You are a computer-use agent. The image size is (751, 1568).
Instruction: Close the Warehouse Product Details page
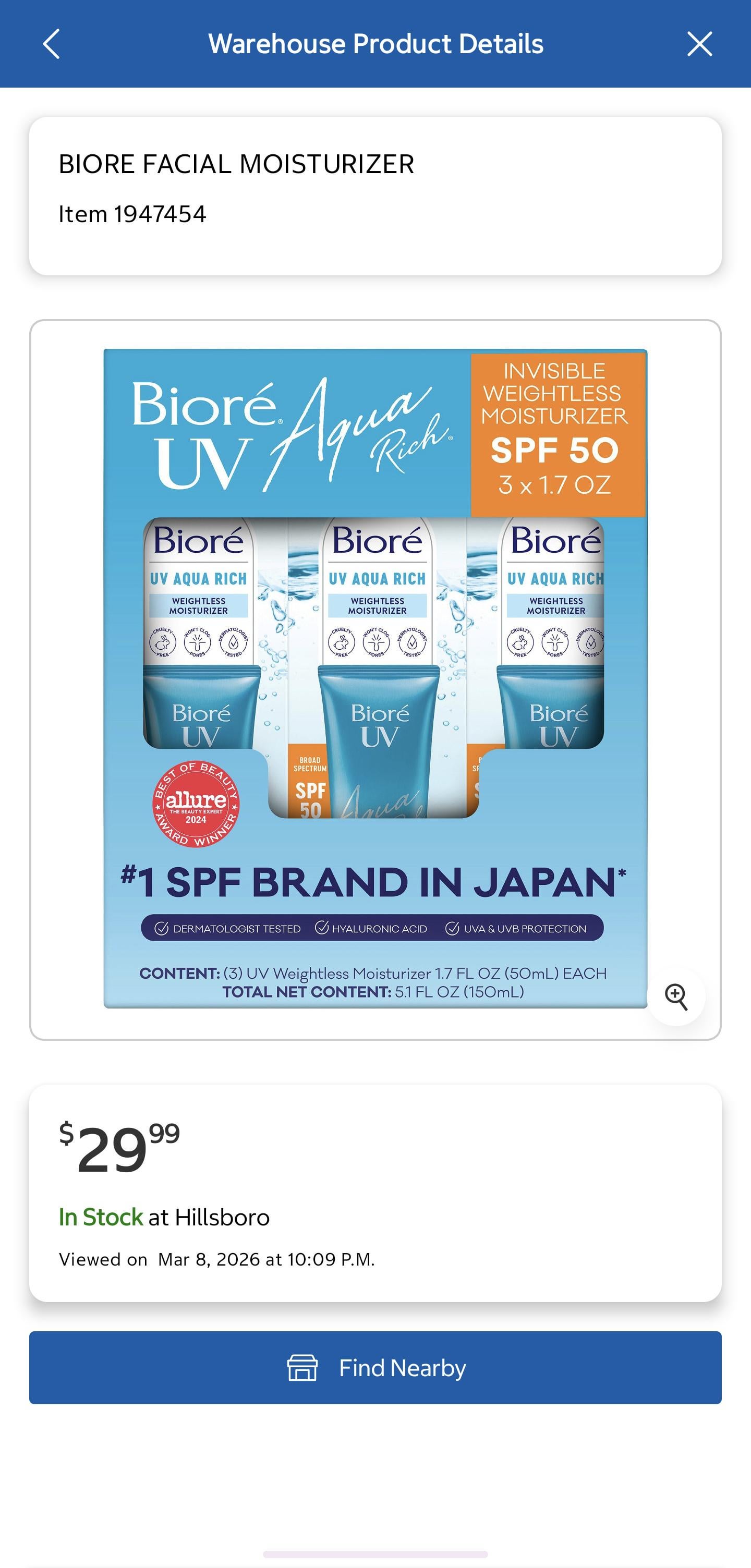point(699,44)
